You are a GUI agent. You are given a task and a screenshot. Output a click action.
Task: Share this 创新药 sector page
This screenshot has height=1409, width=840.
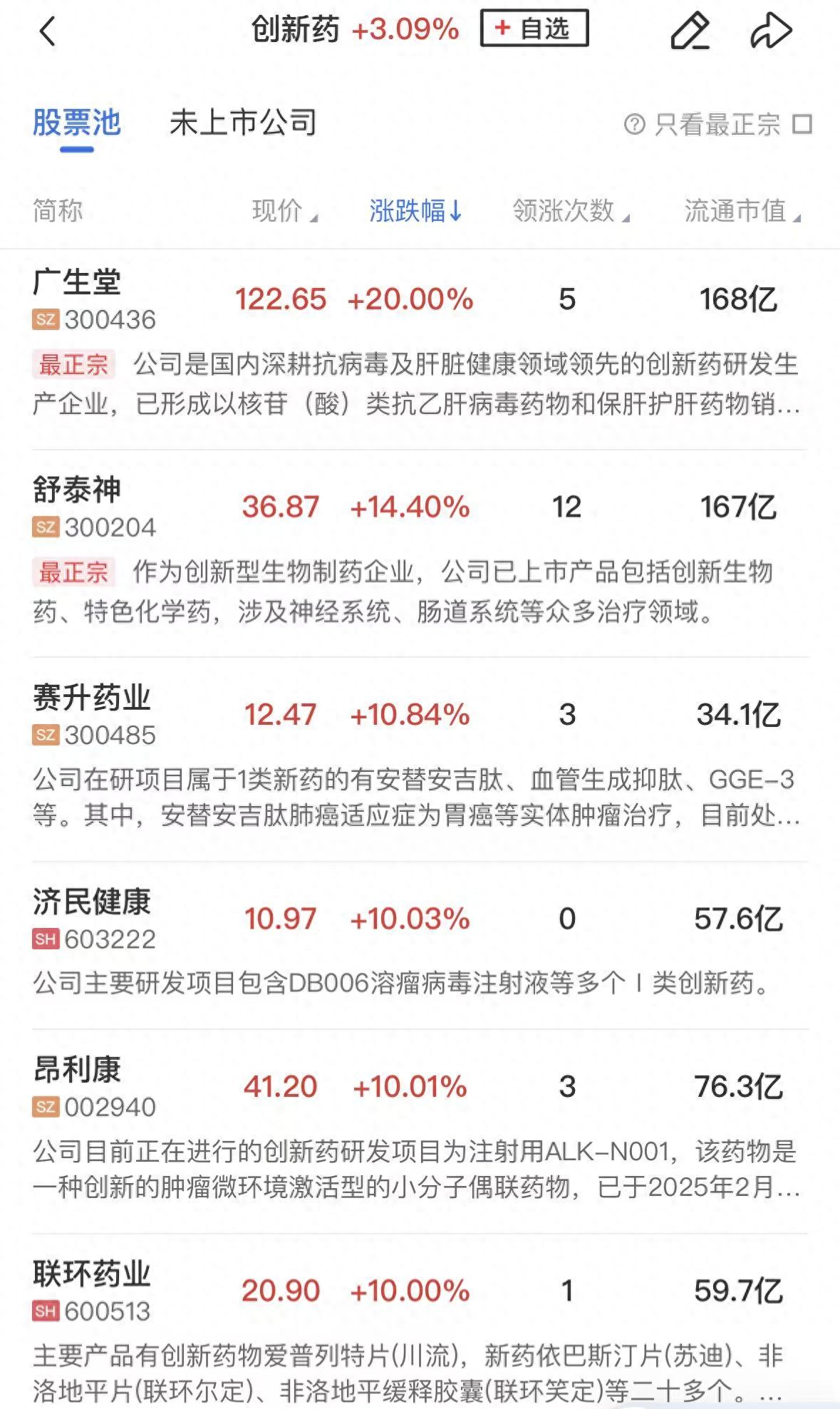pyautogui.click(x=771, y=31)
